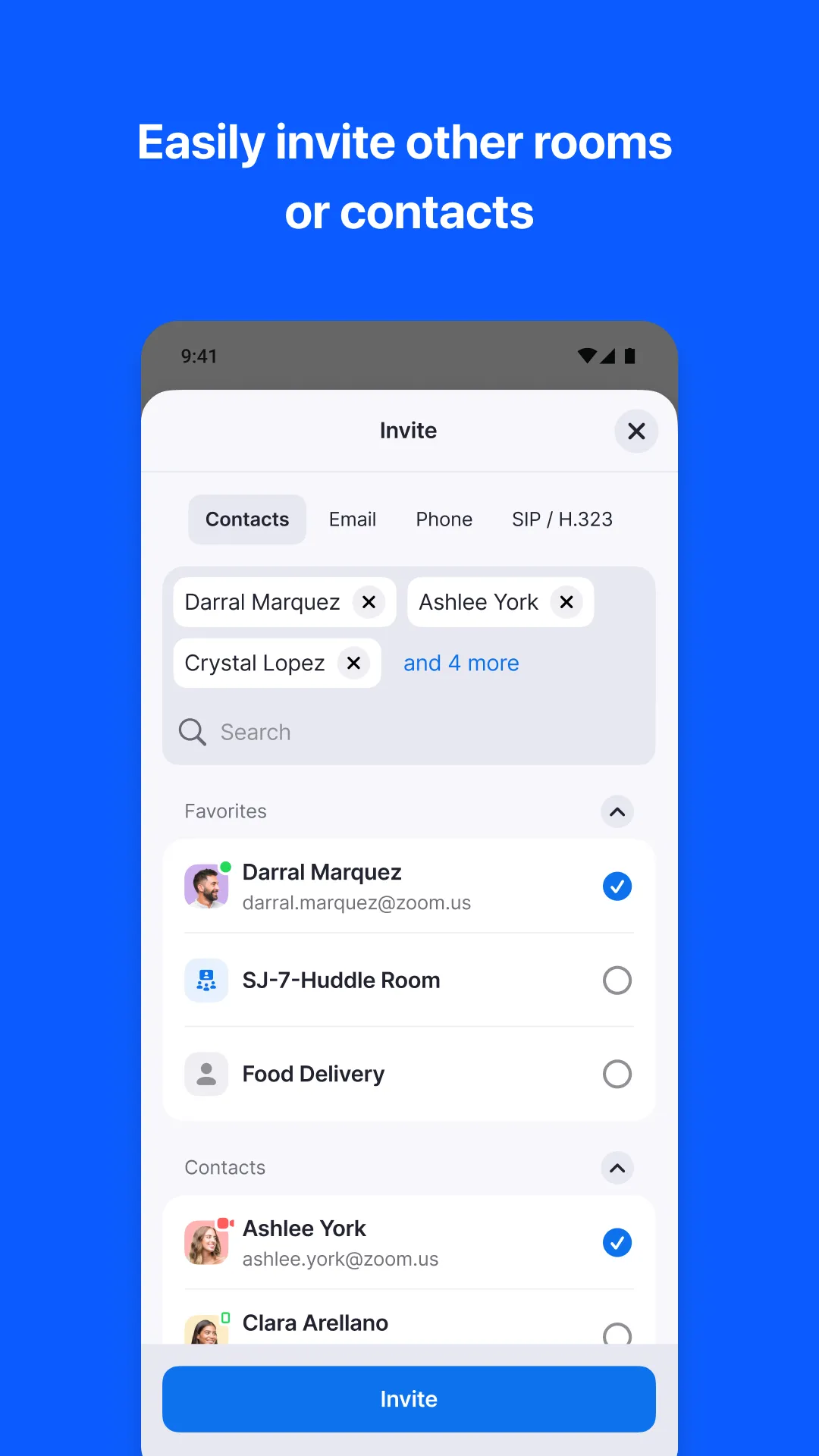
Task: Click the SJ-7-Huddle Room icon
Action: pos(206,980)
